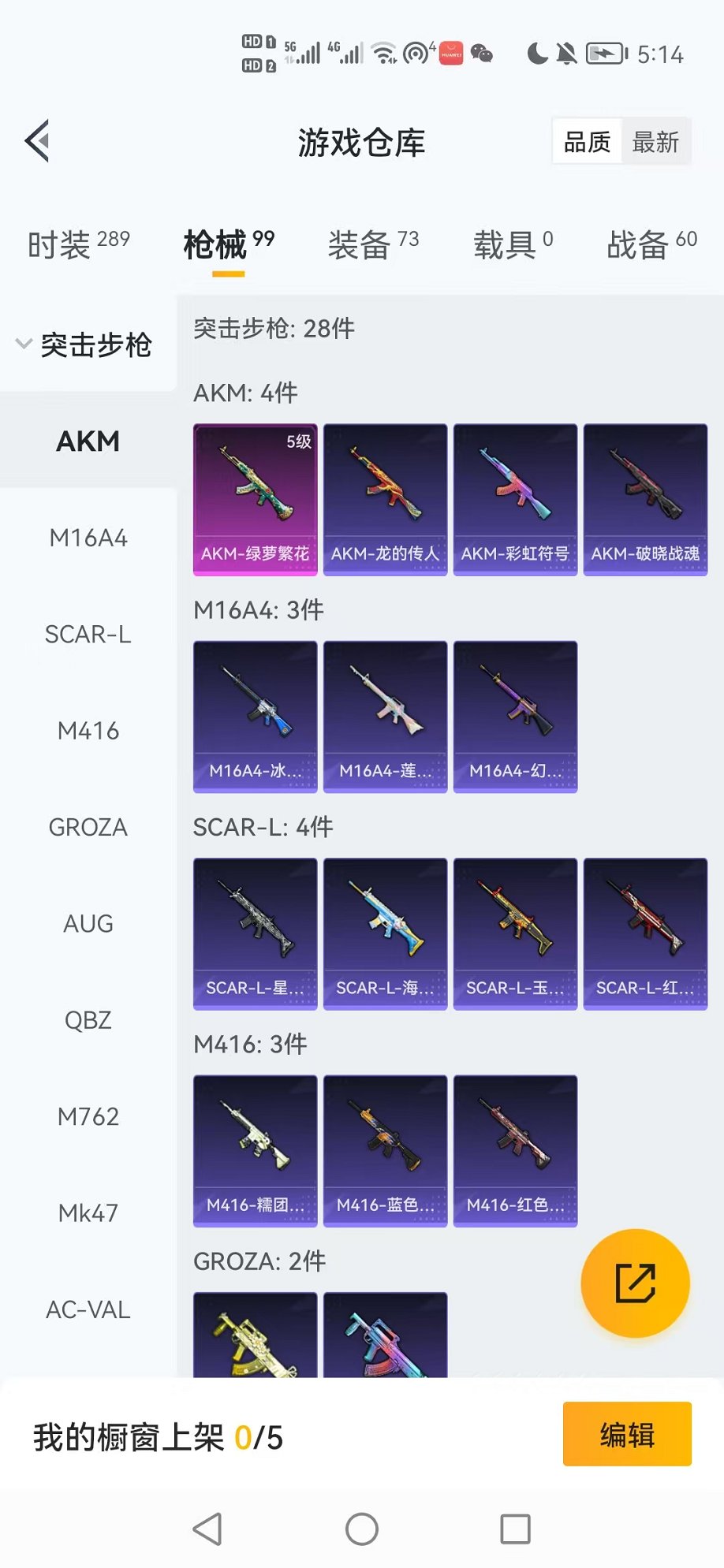Switch to the 战备 tab
This screenshot has width=724, height=1568.
651,244
